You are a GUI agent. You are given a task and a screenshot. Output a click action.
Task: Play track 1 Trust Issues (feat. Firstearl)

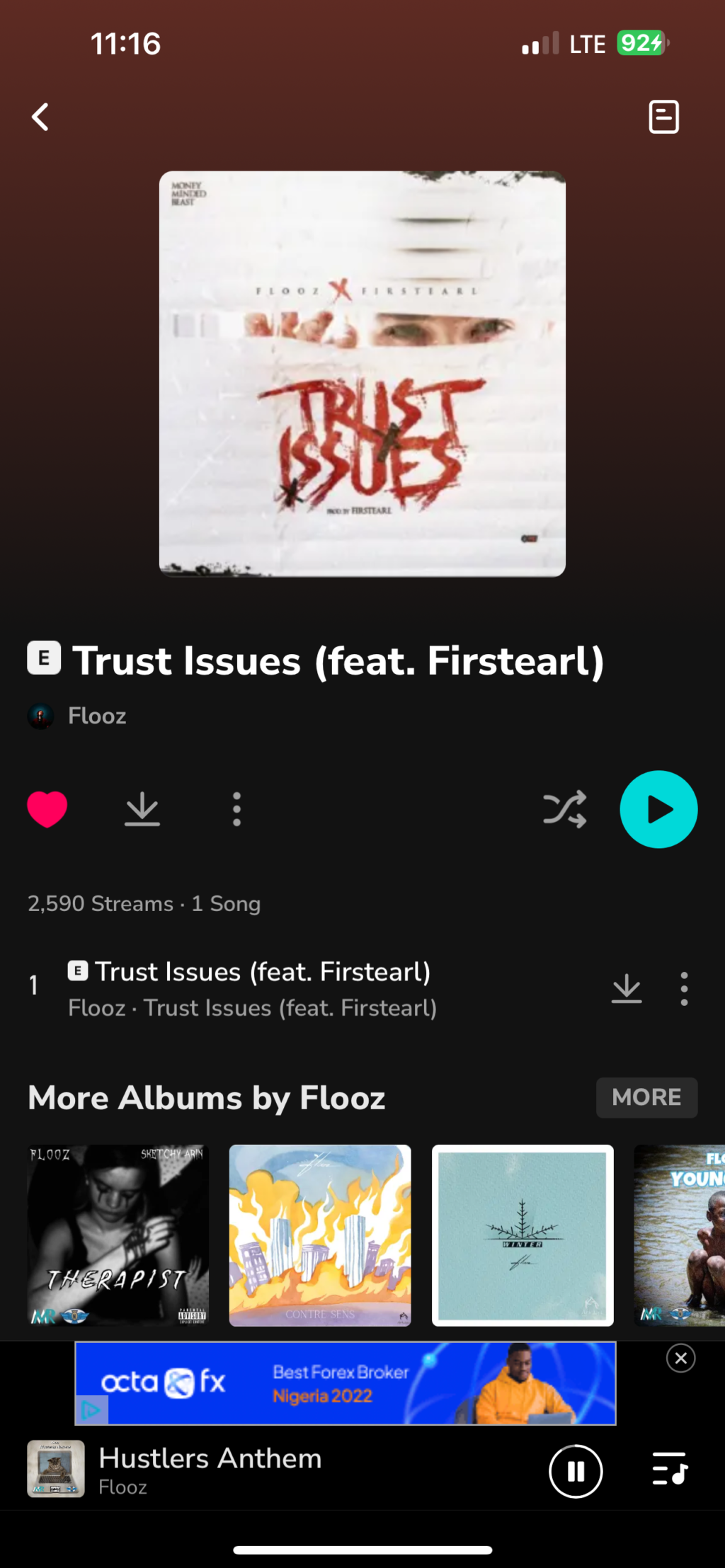[262, 988]
